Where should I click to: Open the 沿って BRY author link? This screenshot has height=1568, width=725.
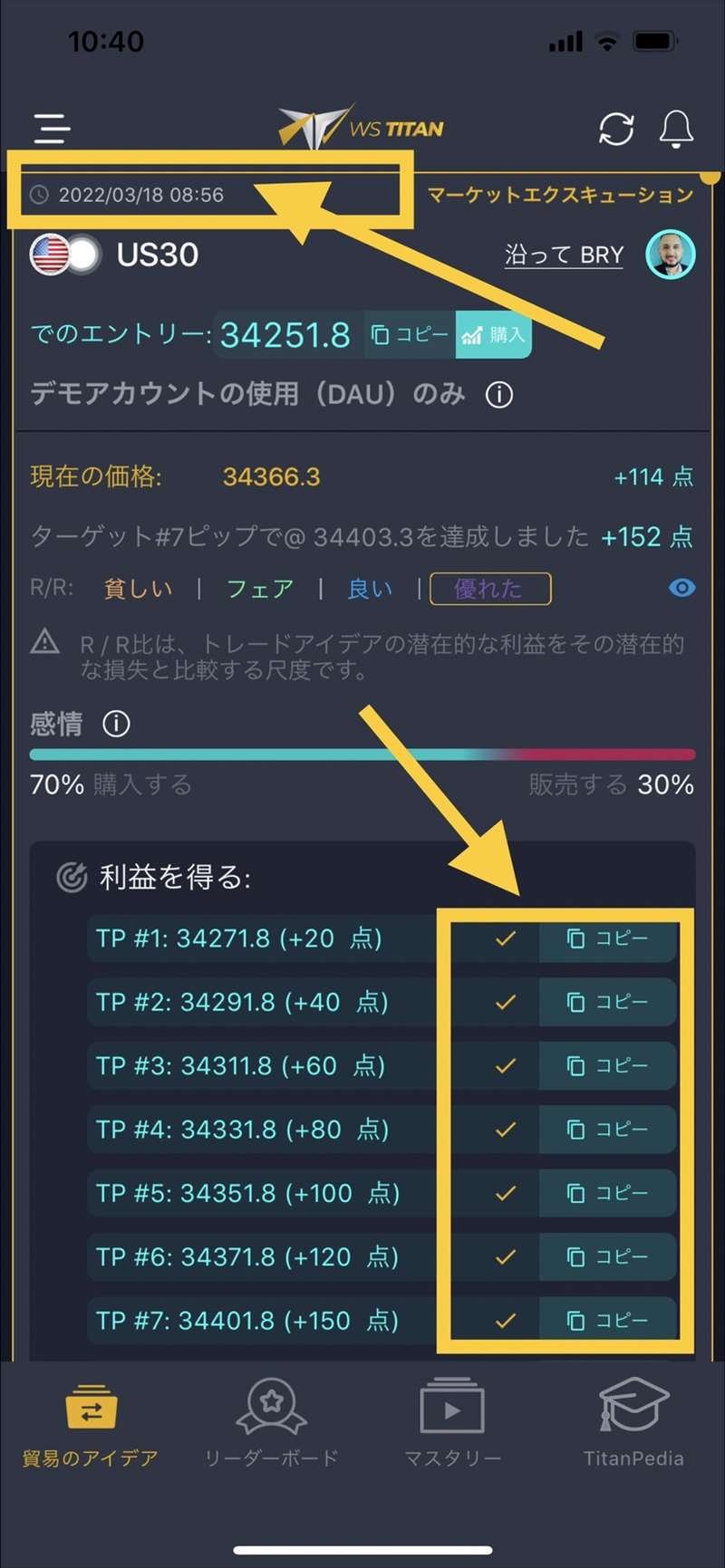(x=564, y=255)
